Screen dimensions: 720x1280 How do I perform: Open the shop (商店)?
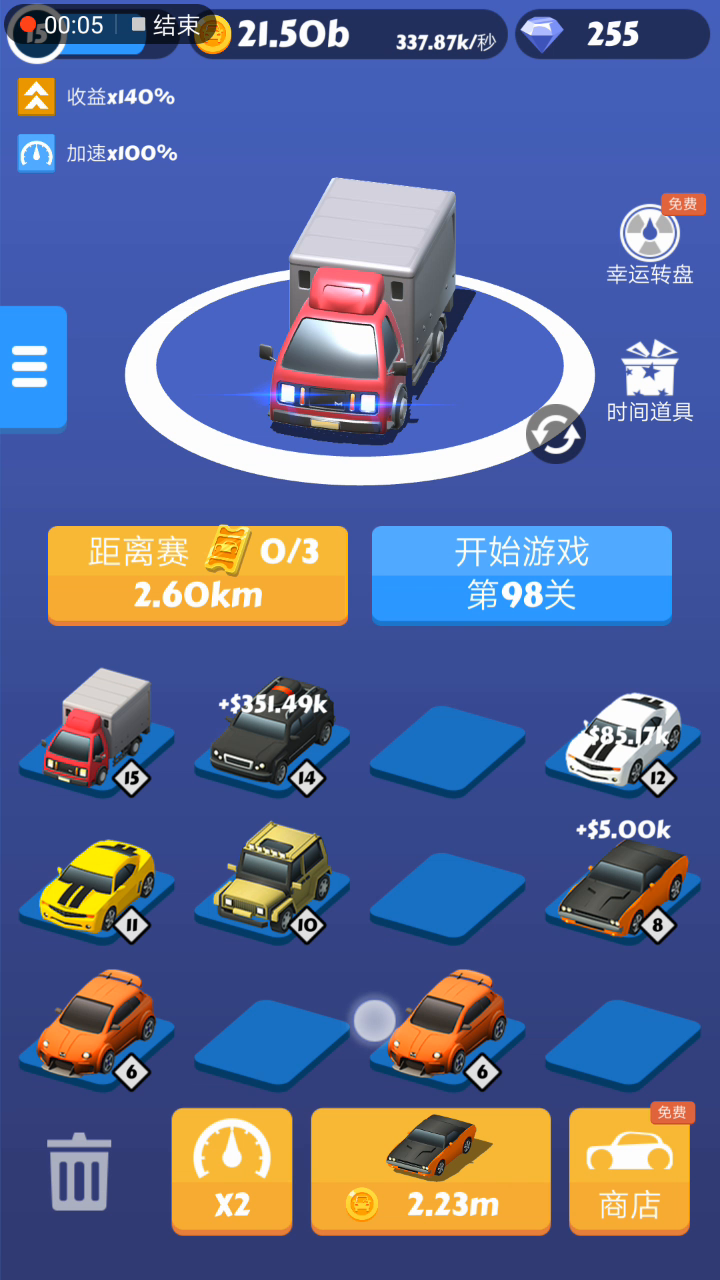[630, 1170]
